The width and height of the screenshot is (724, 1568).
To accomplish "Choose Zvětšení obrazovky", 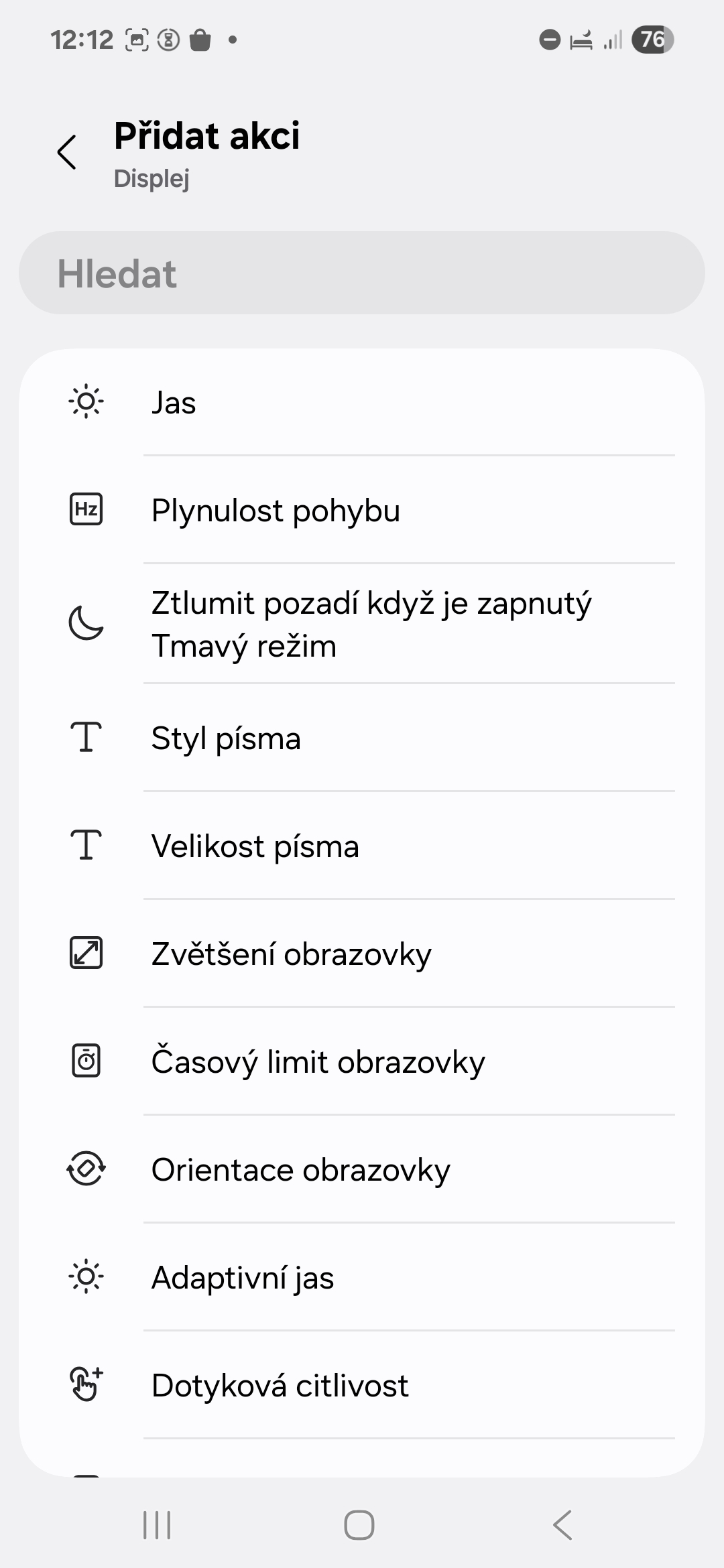I will pyautogui.click(x=362, y=954).
